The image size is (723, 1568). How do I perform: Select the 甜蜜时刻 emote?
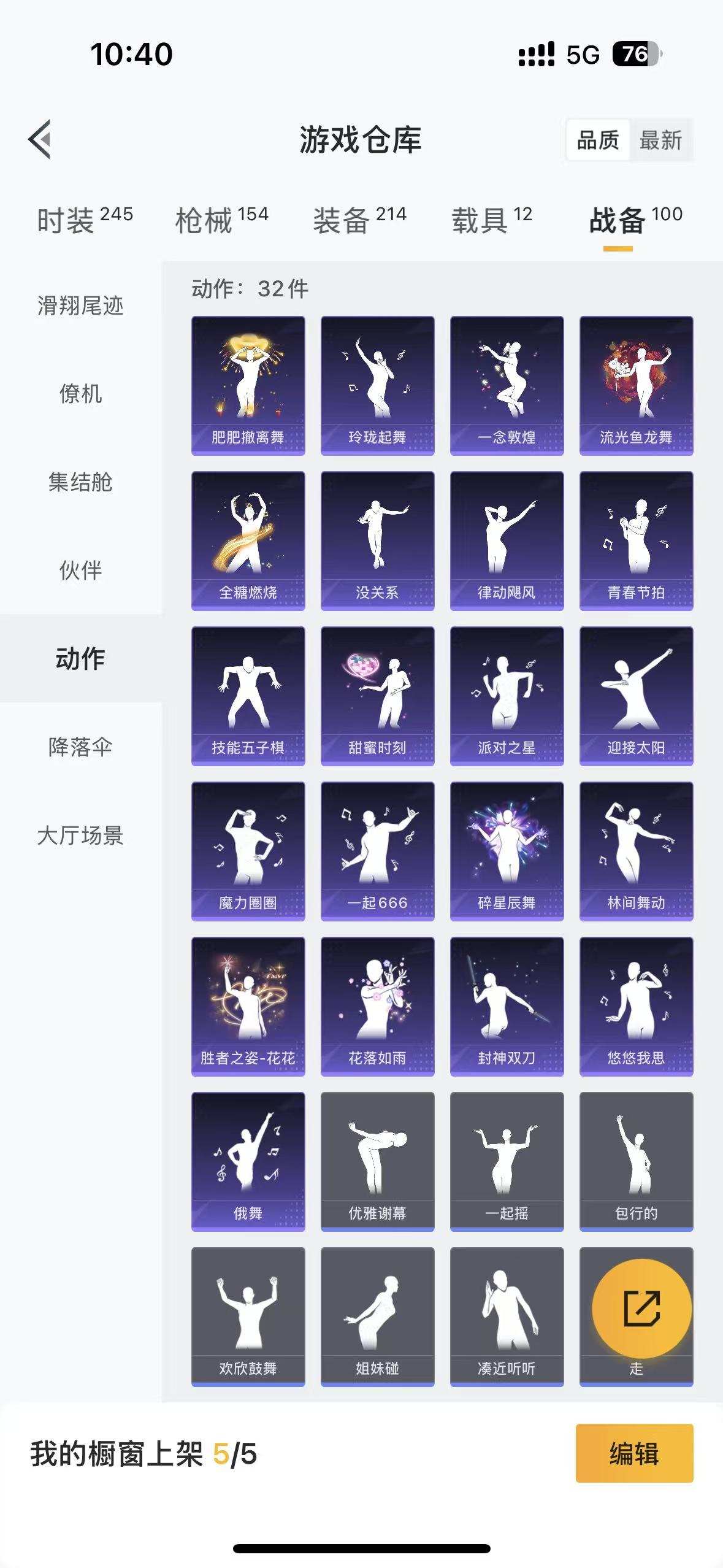377,696
